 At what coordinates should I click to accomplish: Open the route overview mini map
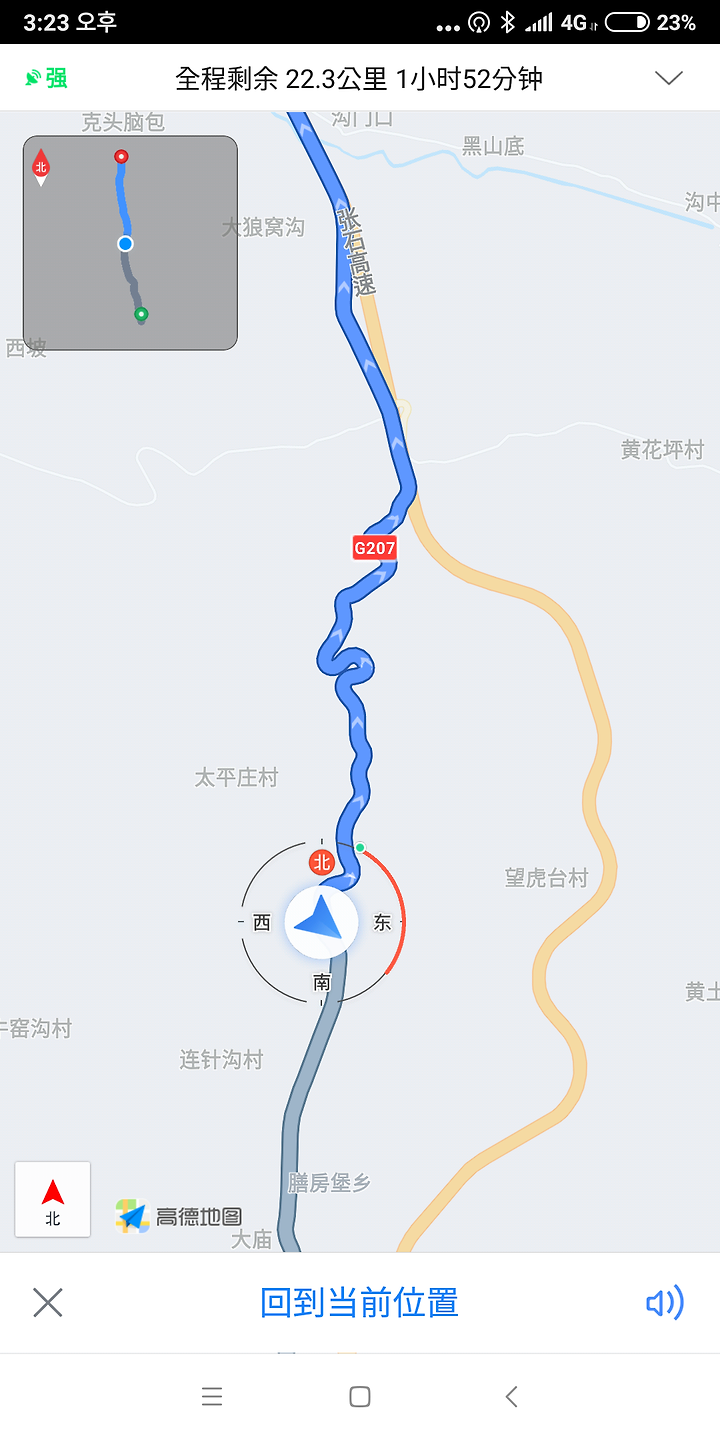130,243
